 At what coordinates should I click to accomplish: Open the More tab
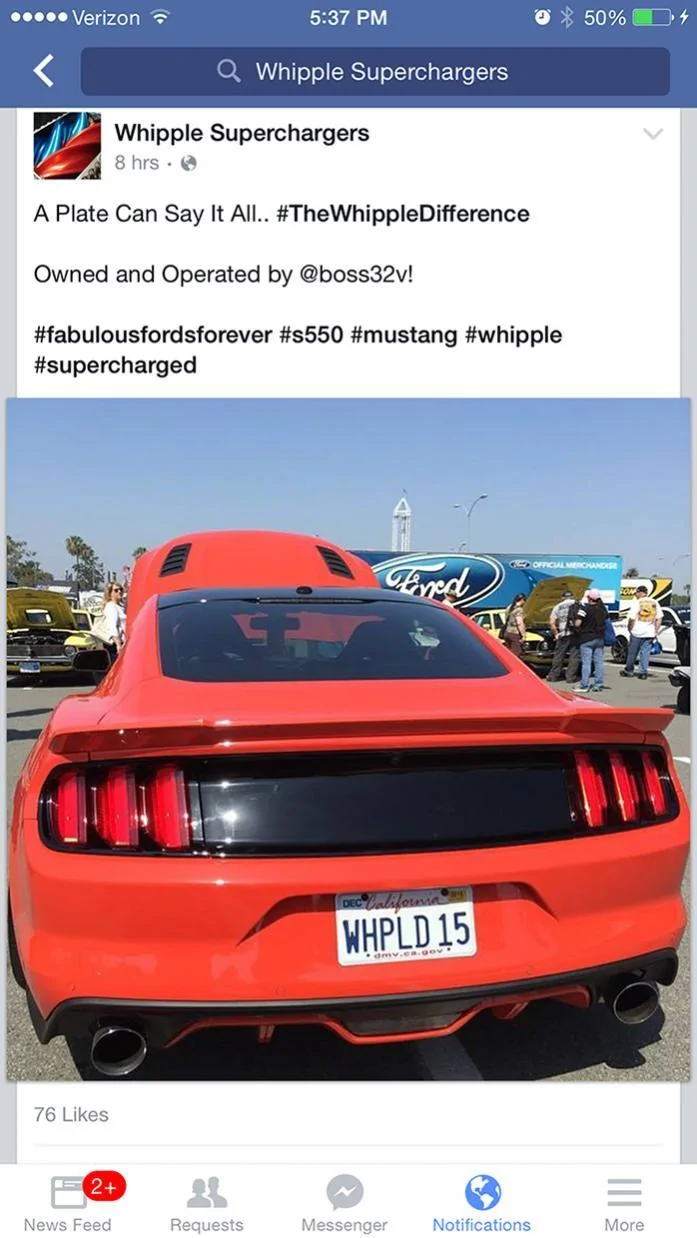(624, 1202)
